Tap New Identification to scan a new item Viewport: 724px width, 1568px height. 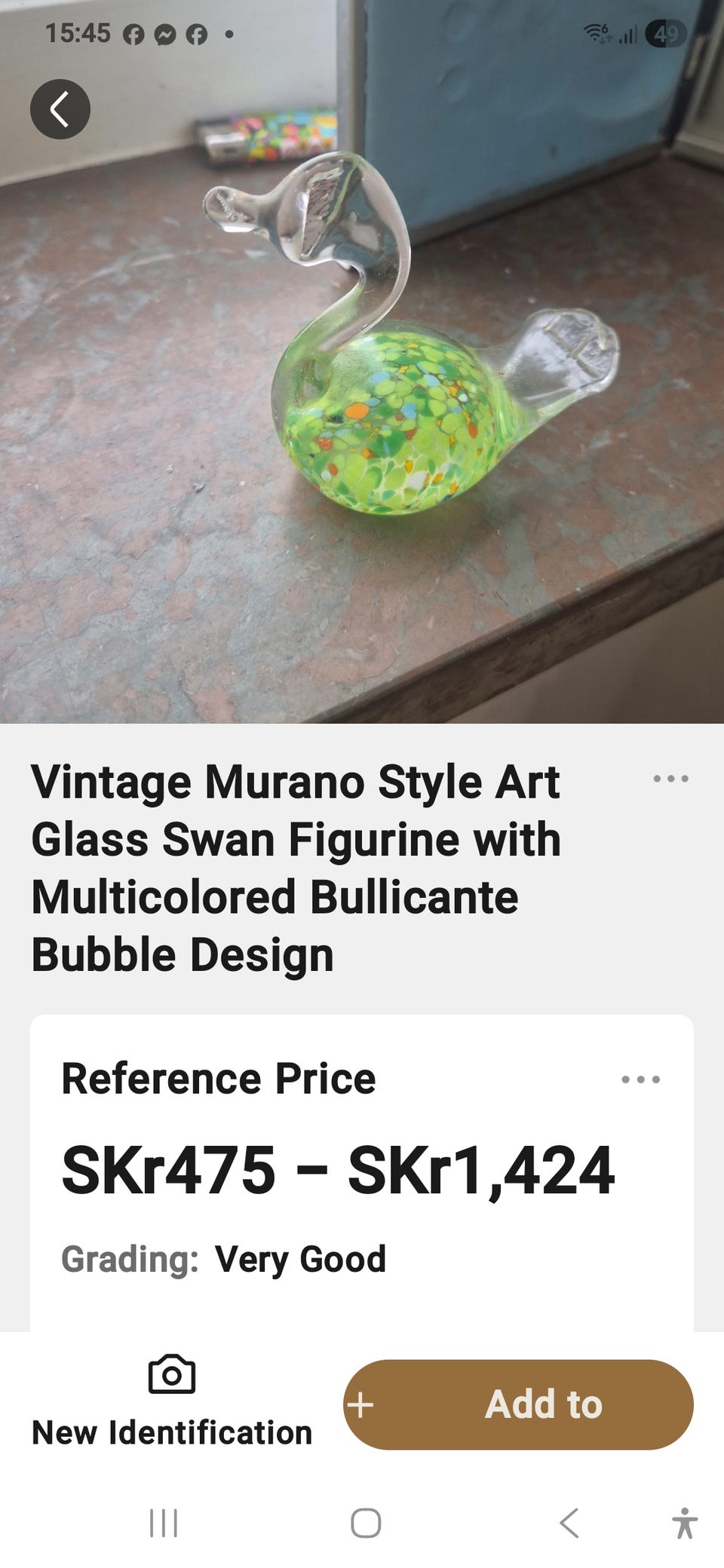(172, 1431)
